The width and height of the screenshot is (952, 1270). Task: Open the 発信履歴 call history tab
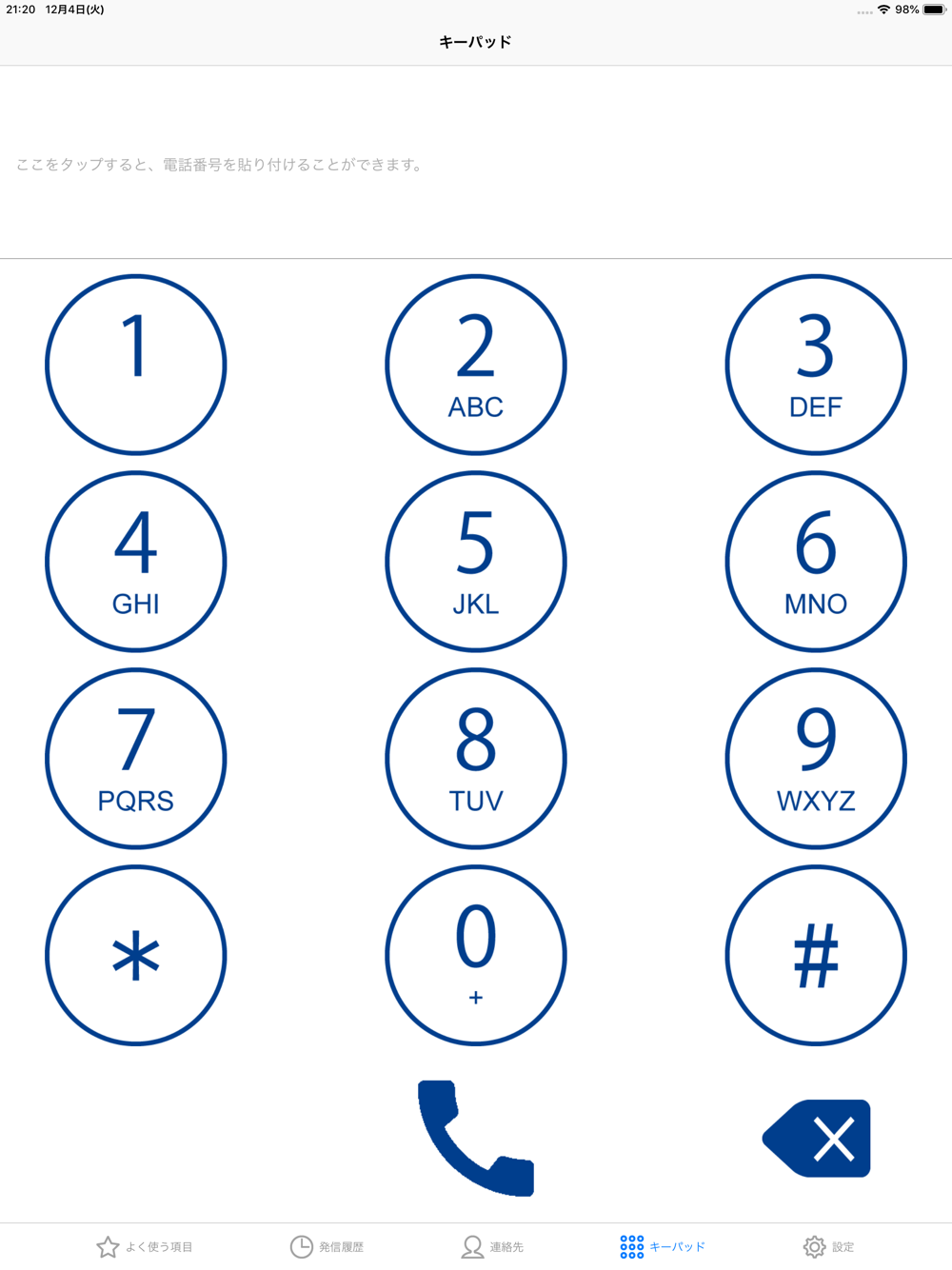coord(327,1246)
